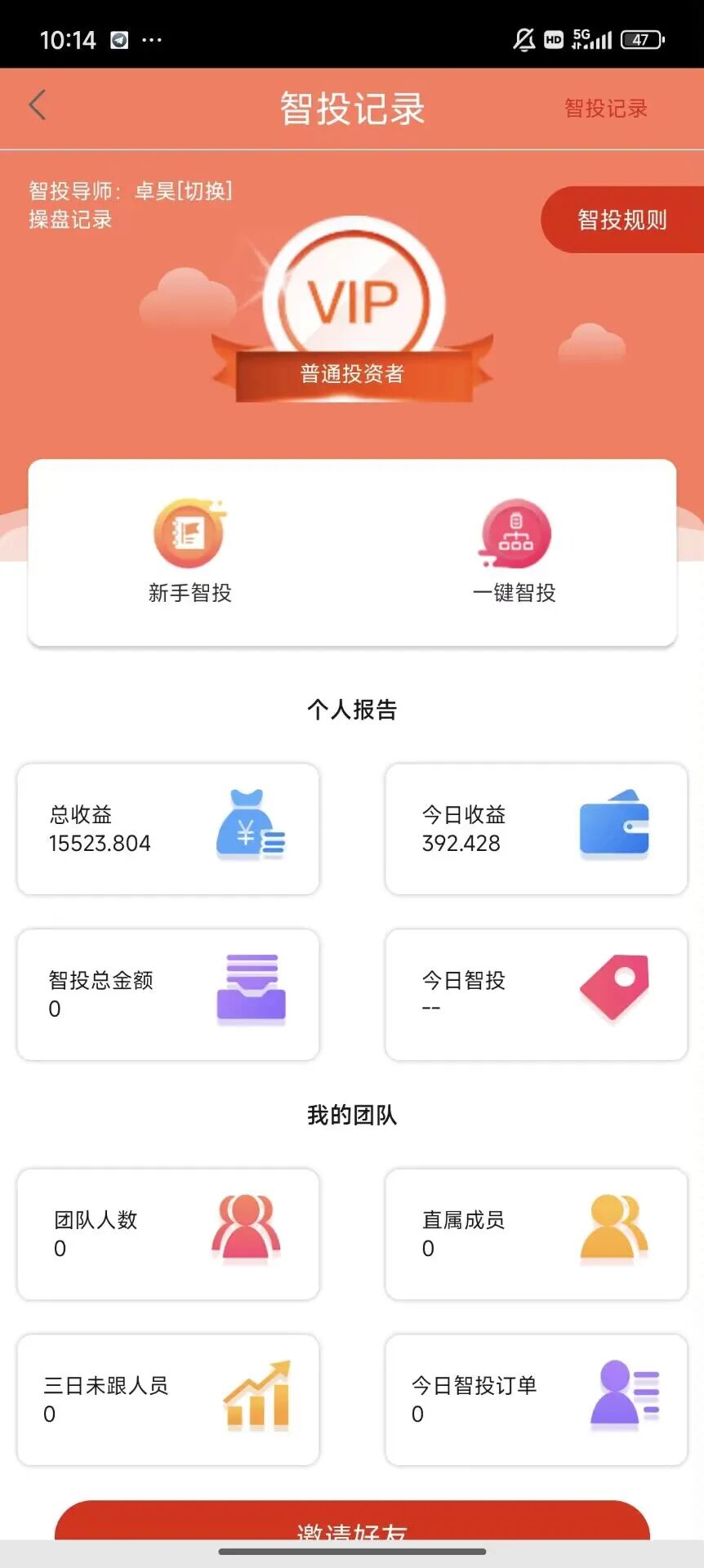Open the 智投规则 rules button
The width and height of the screenshot is (704, 1568).
click(622, 219)
